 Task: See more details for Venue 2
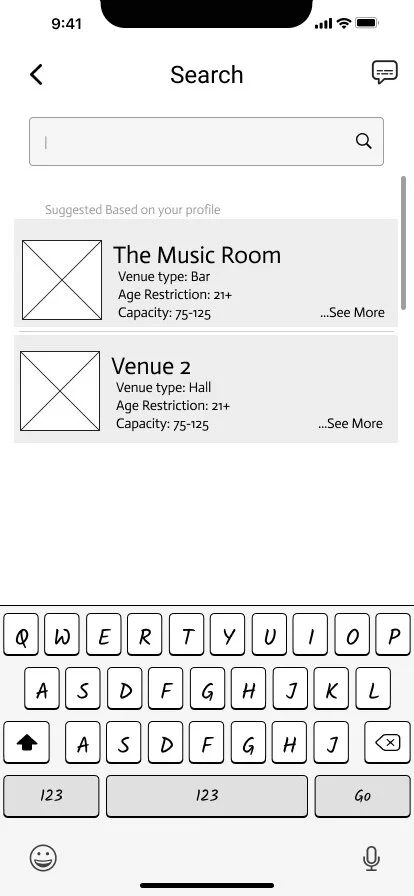(351, 423)
